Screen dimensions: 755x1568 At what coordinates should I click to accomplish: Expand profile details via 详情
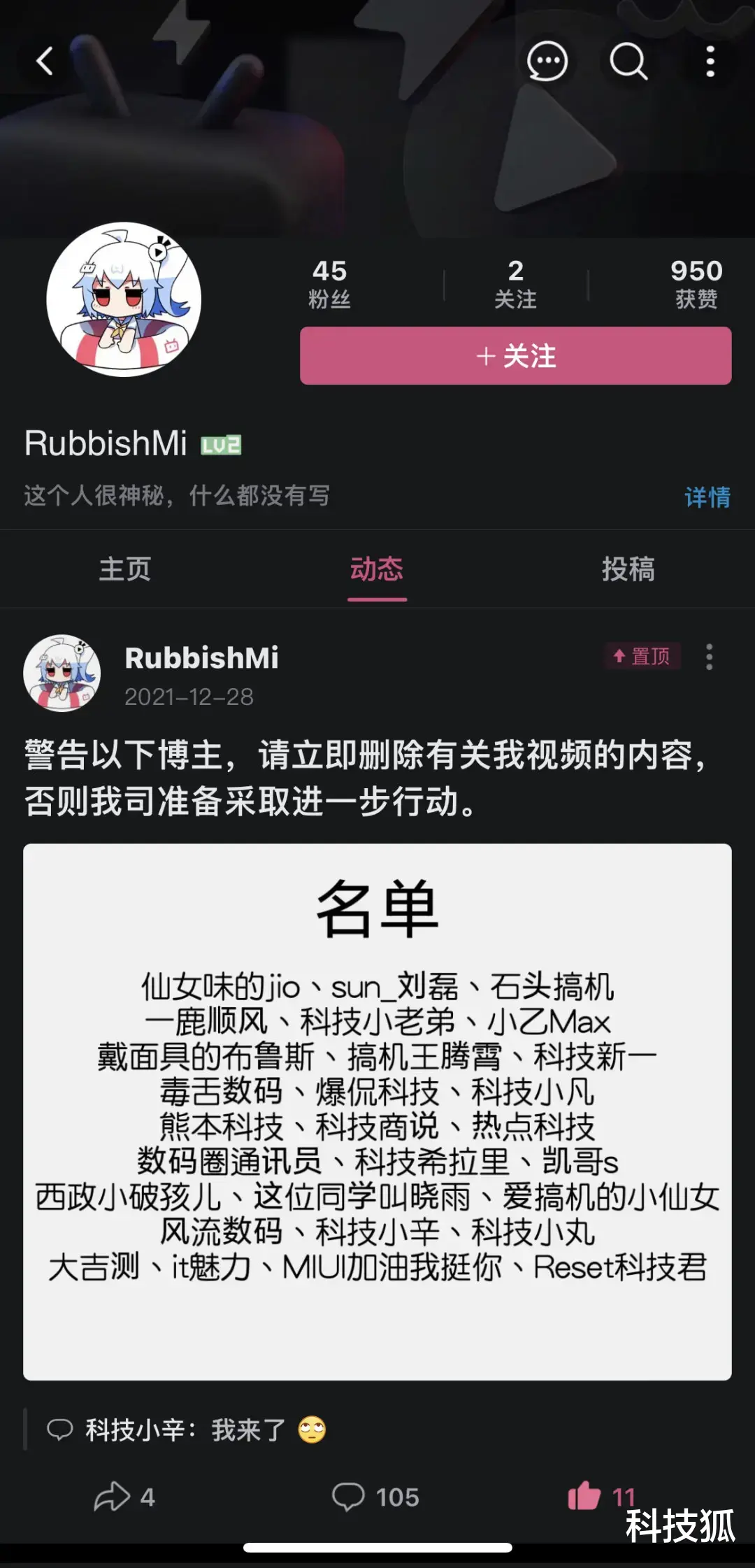[707, 497]
